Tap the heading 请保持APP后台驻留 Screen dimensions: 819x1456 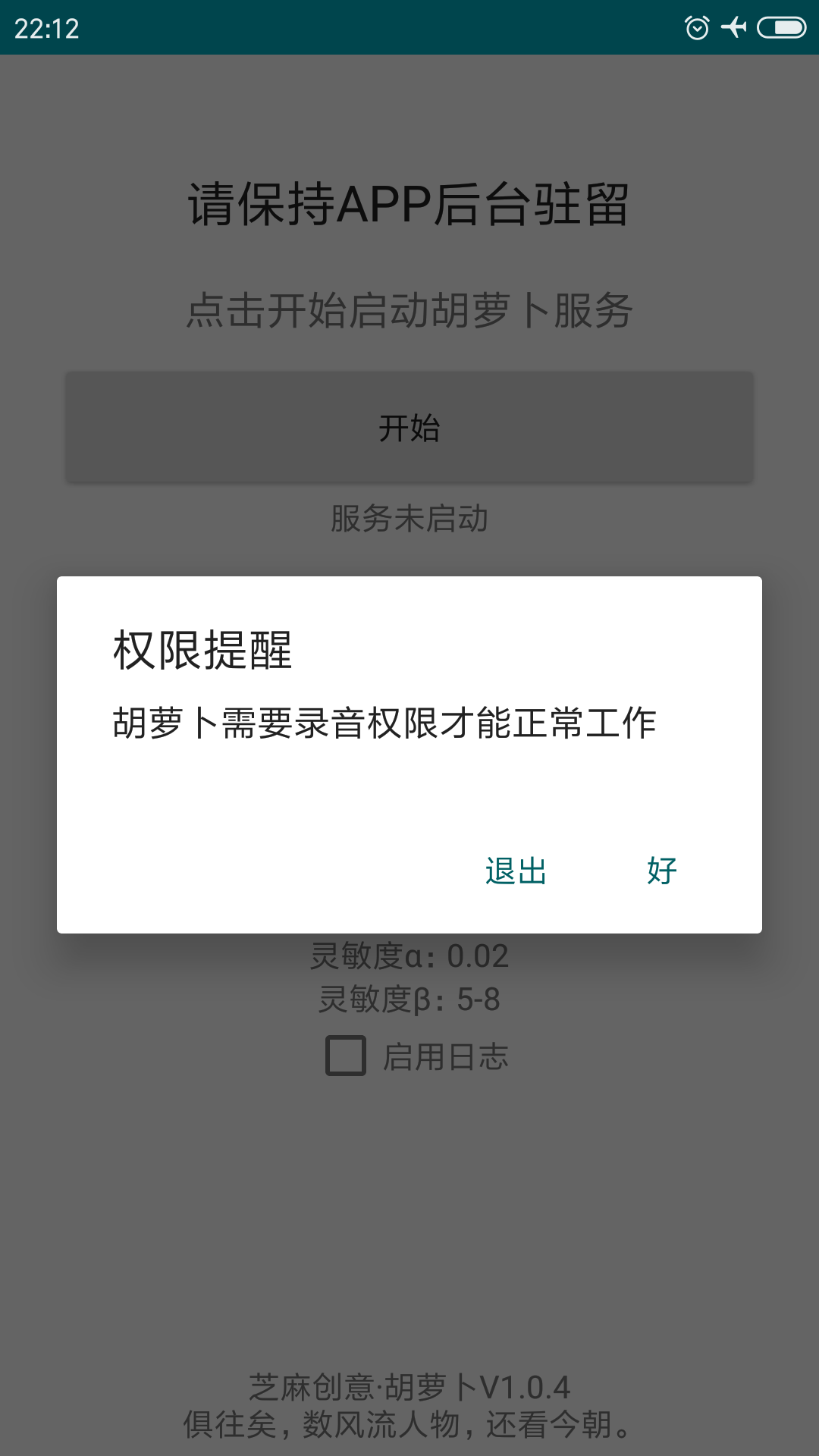click(x=409, y=201)
